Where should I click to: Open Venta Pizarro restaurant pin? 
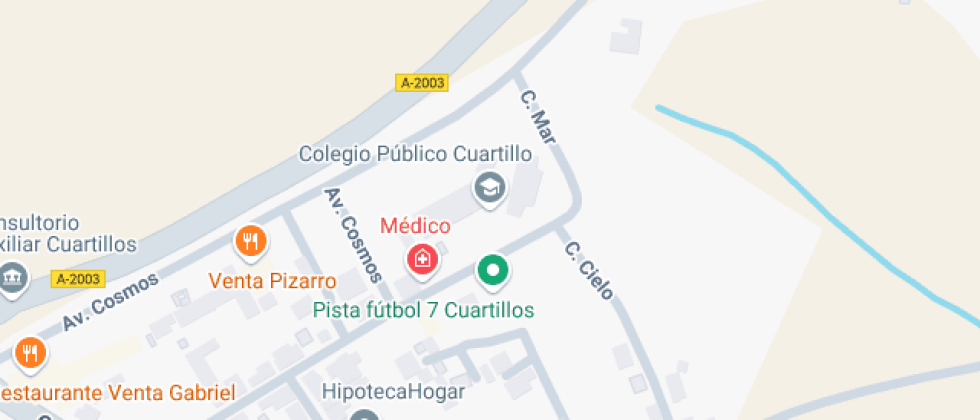coord(250,241)
